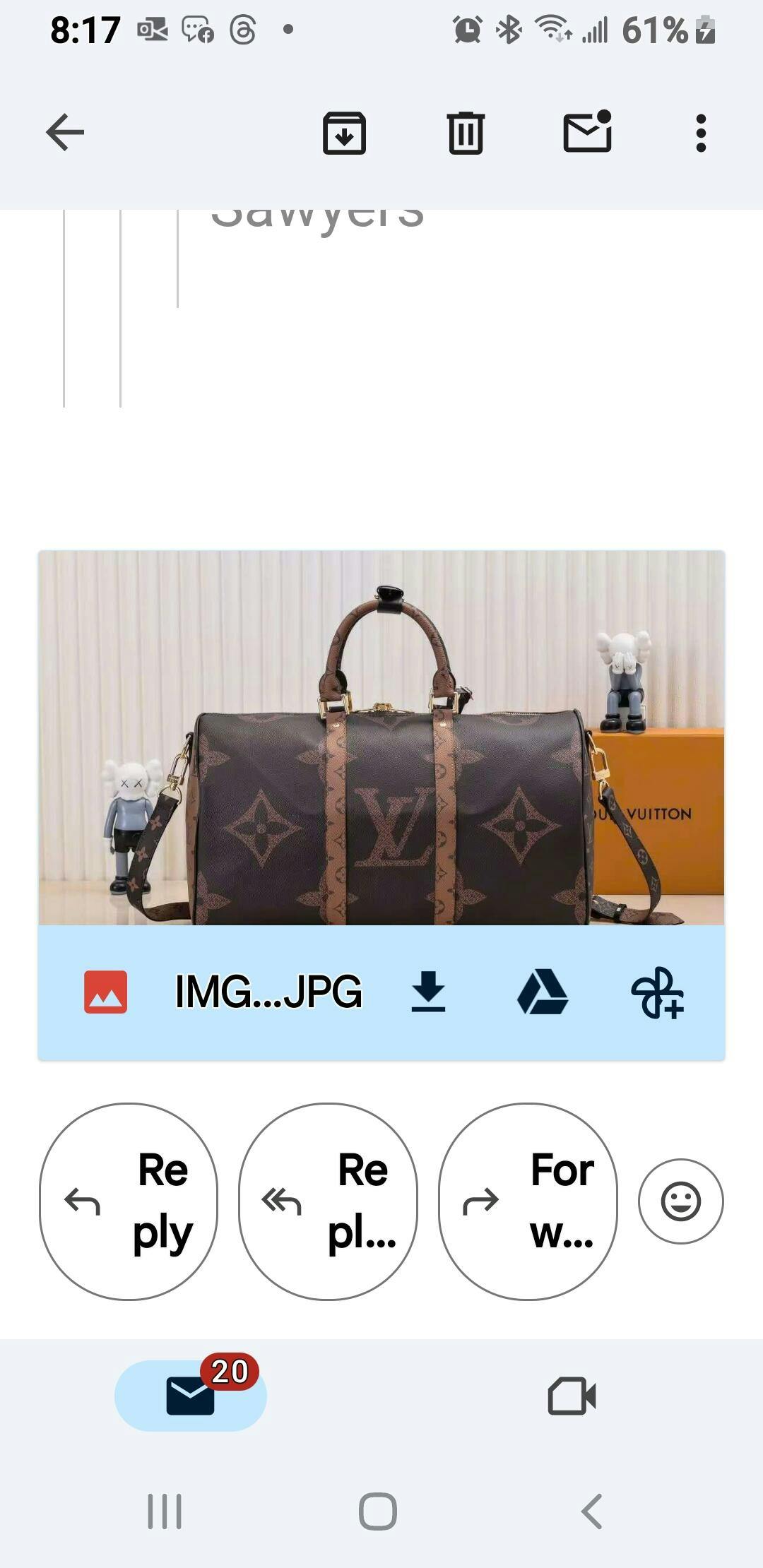The width and height of the screenshot is (763, 1568).
Task: Open the attached bag image
Action: [x=381, y=737]
